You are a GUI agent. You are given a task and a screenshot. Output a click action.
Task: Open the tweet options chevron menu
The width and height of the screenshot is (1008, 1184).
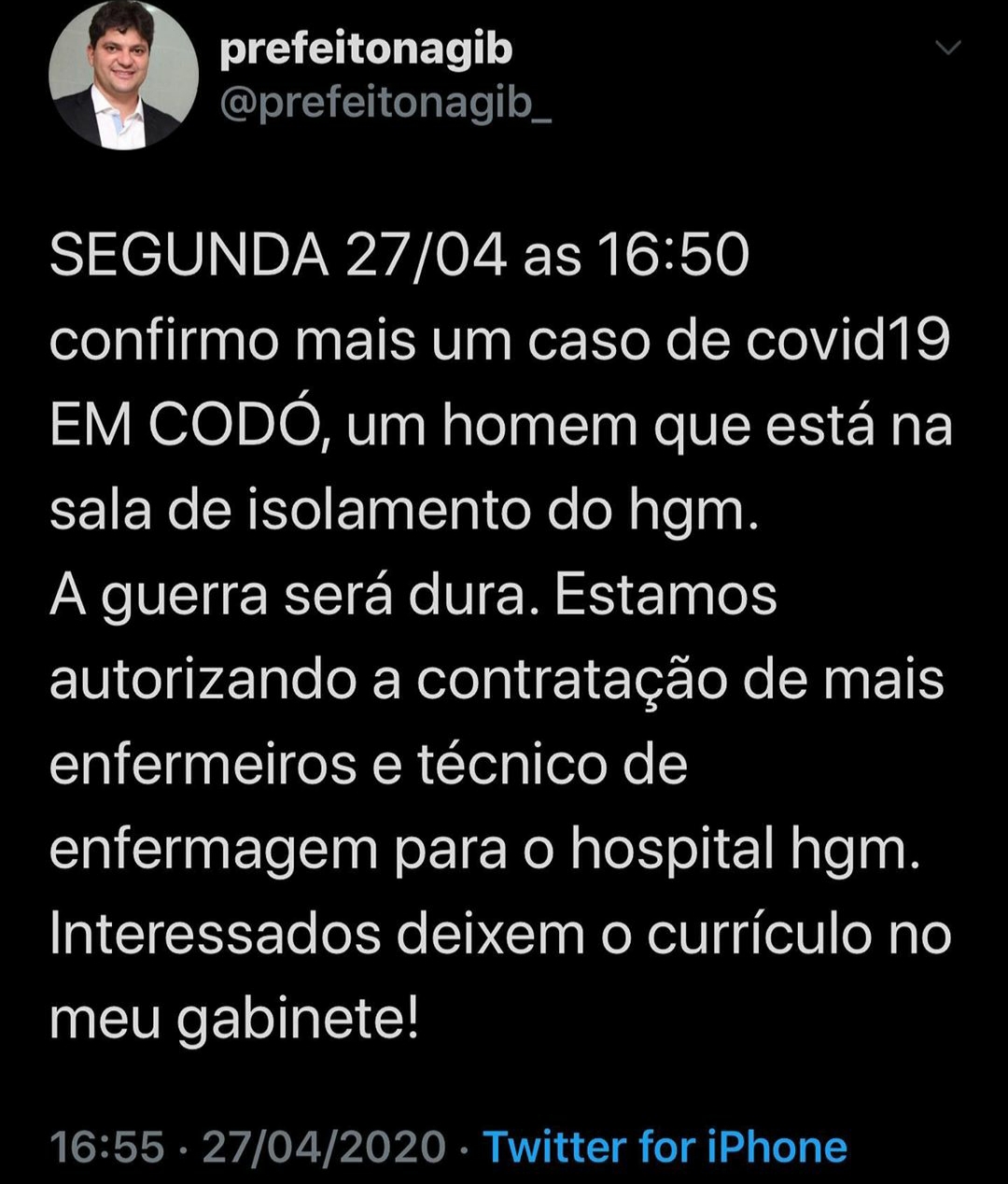click(947, 49)
